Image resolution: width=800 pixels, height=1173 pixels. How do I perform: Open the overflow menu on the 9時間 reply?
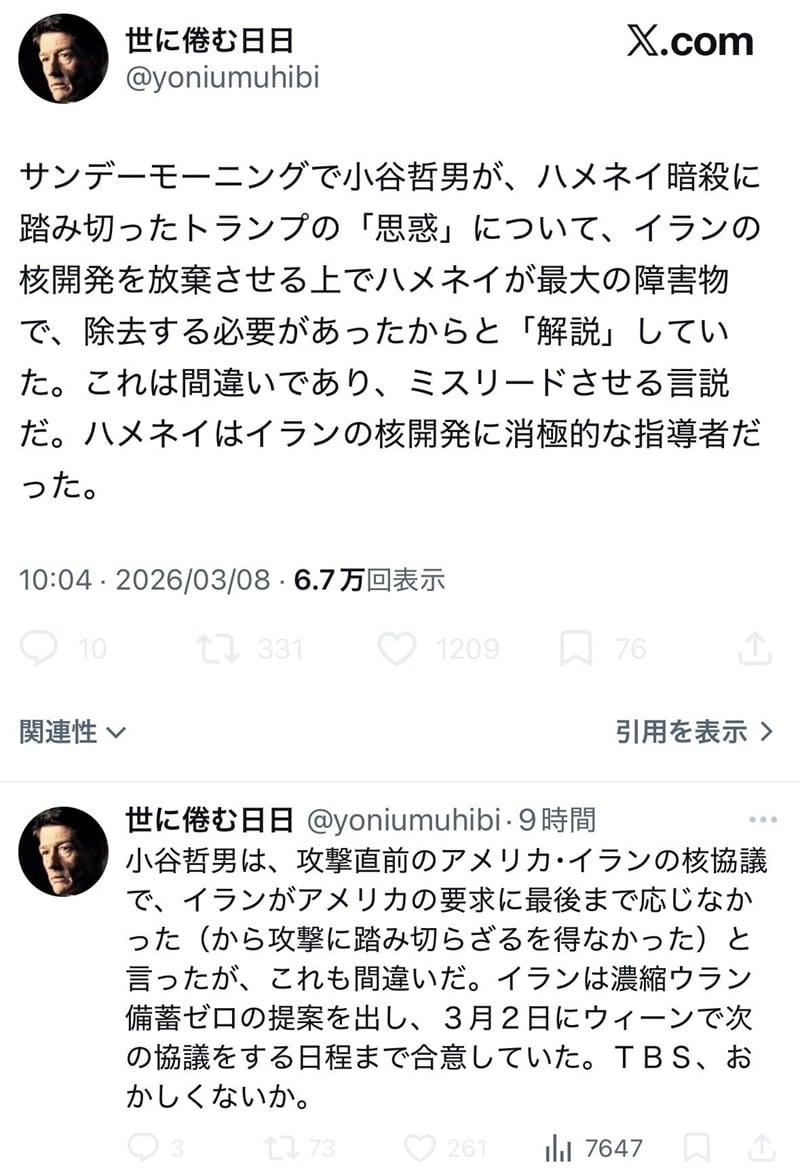click(762, 820)
